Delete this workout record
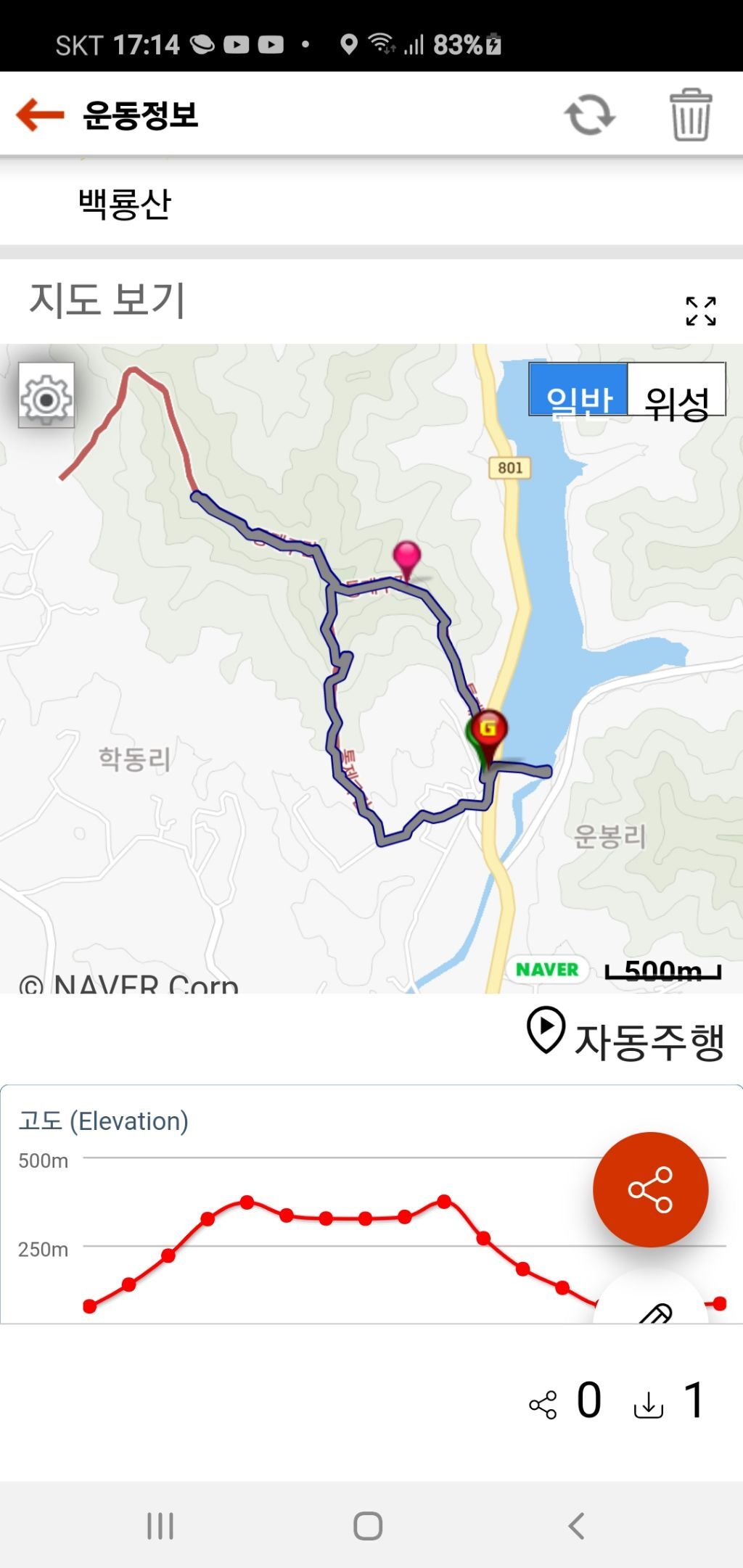This screenshot has height=1568, width=743. [x=690, y=115]
